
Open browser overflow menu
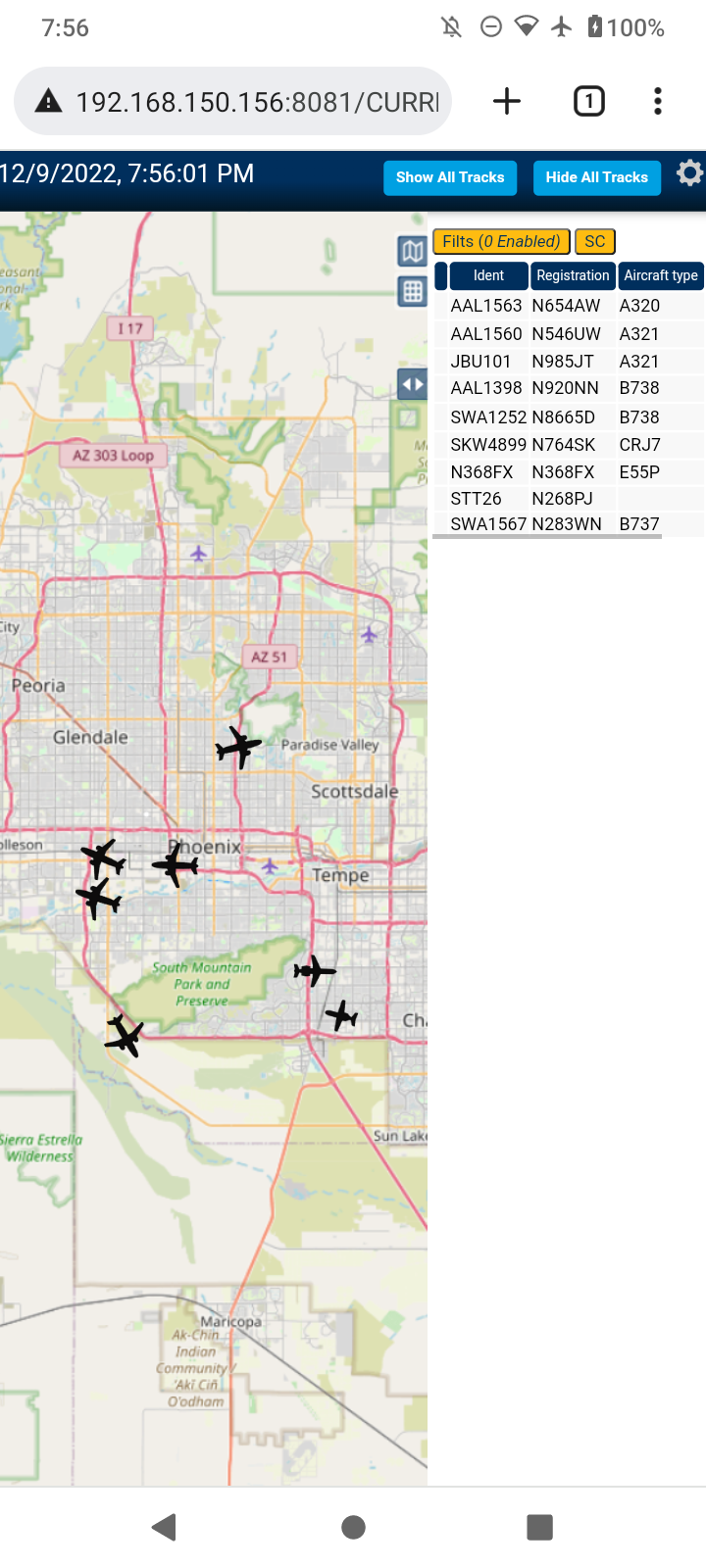tap(658, 101)
